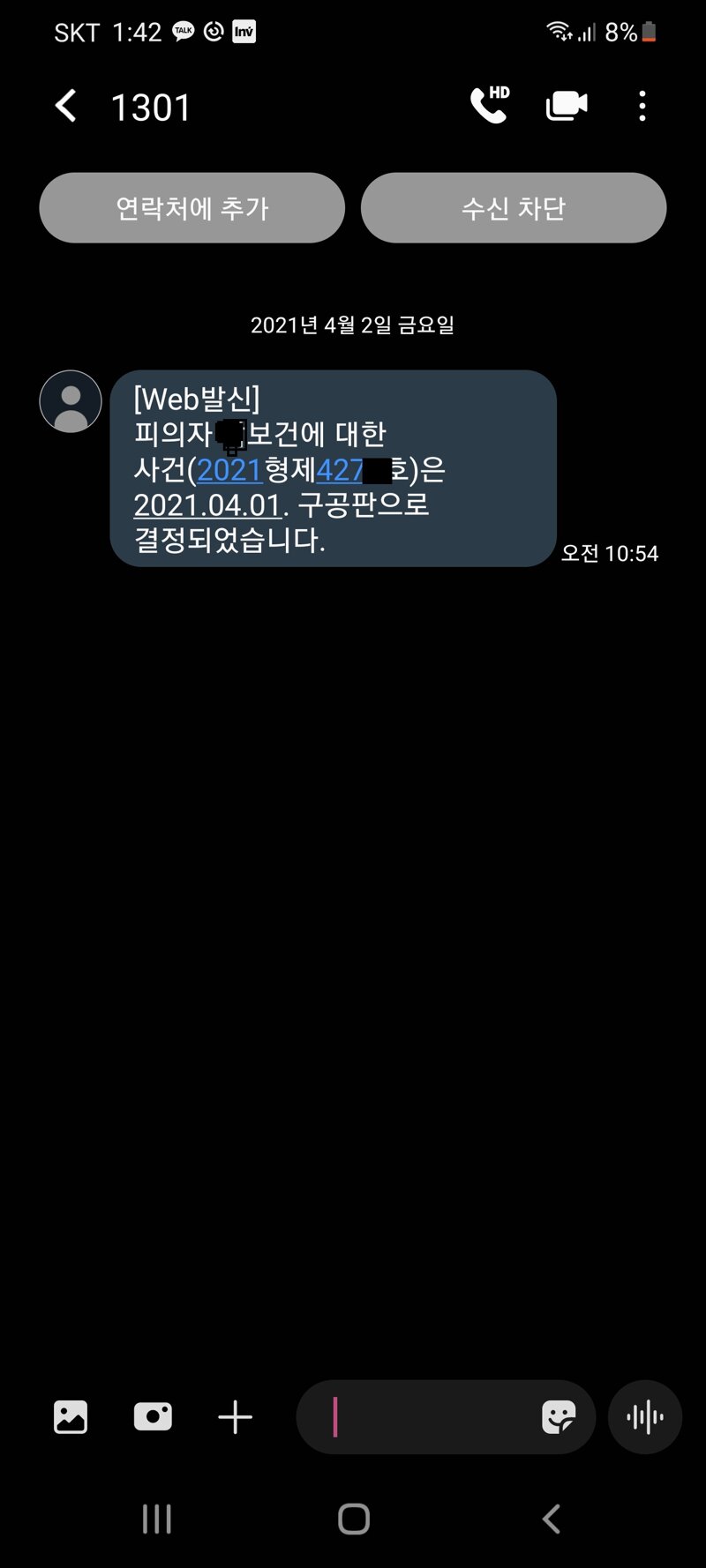This screenshot has height=1568, width=706.
Task: Start an HD voice call to 1301
Action: (x=489, y=106)
